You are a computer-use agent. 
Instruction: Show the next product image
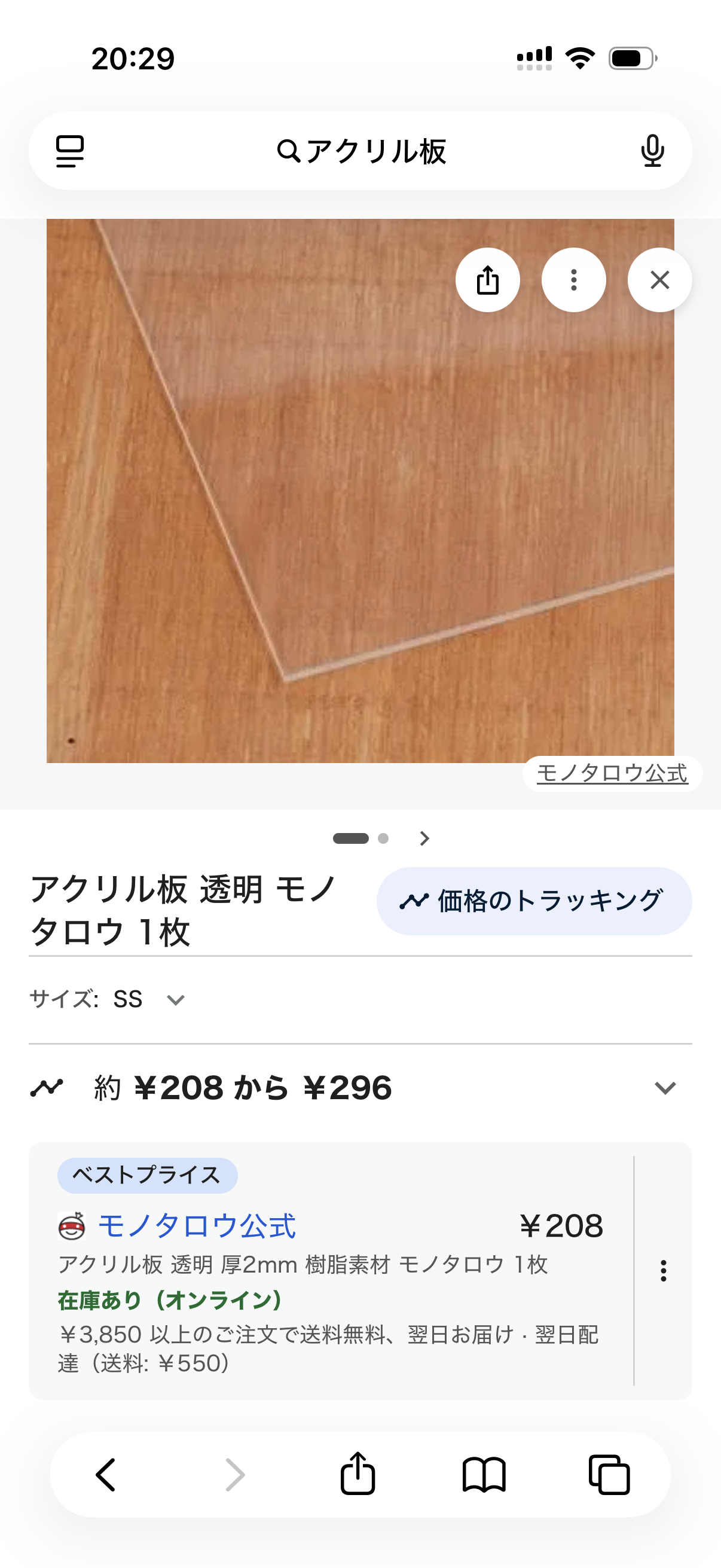tap(424, 838)
